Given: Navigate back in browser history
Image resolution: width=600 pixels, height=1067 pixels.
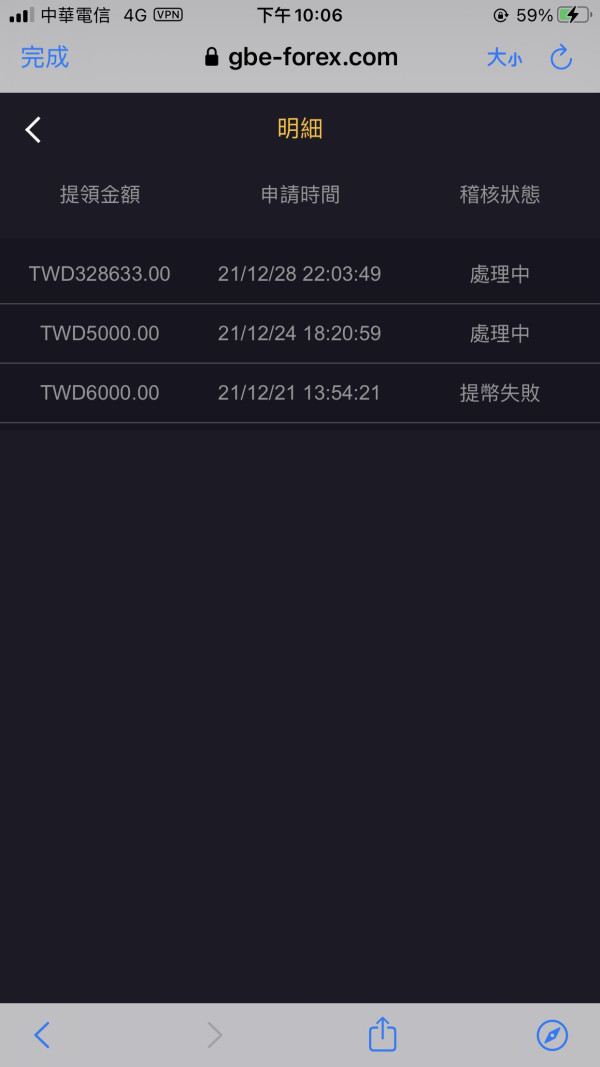Looking at the screenshot, I should pos(42,1035).
